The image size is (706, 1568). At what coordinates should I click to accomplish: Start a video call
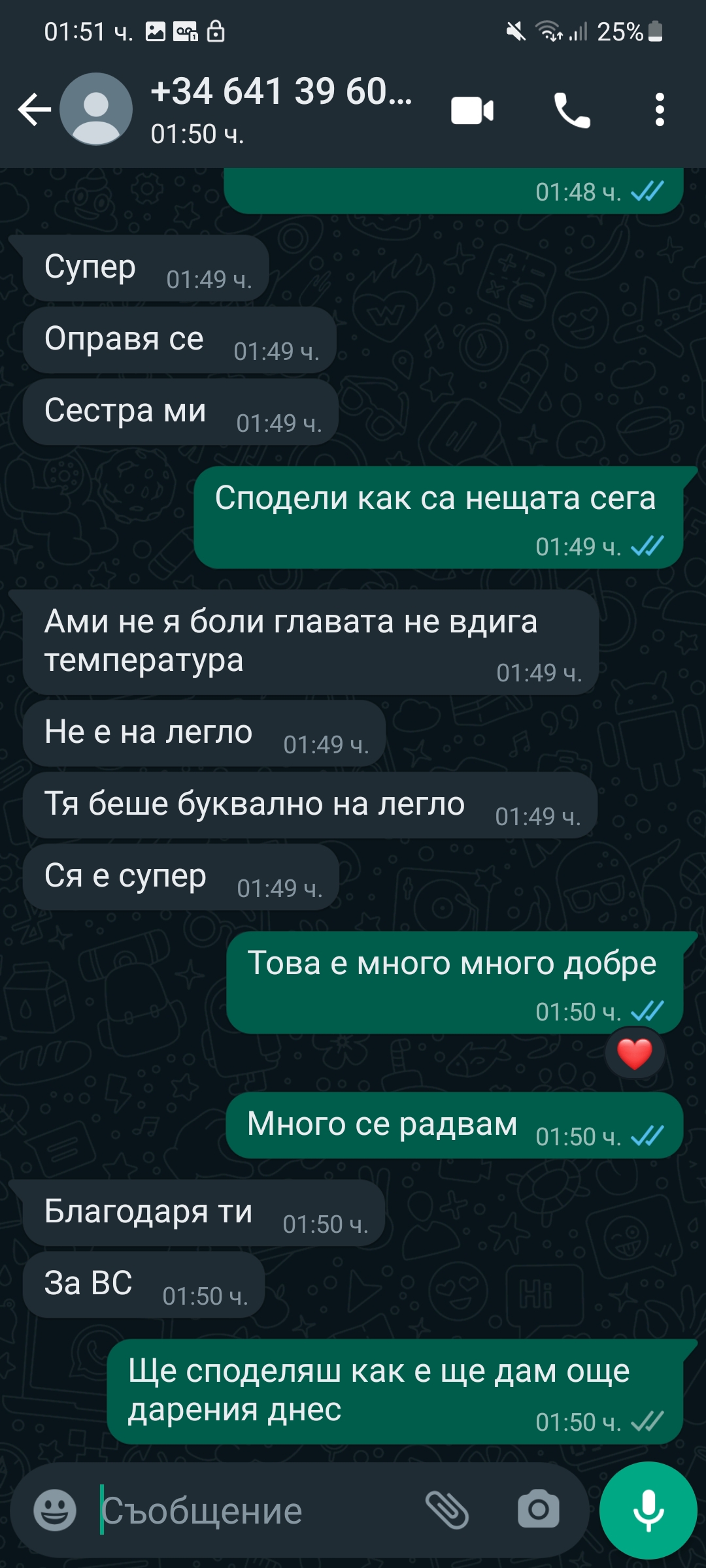point(472,110)
